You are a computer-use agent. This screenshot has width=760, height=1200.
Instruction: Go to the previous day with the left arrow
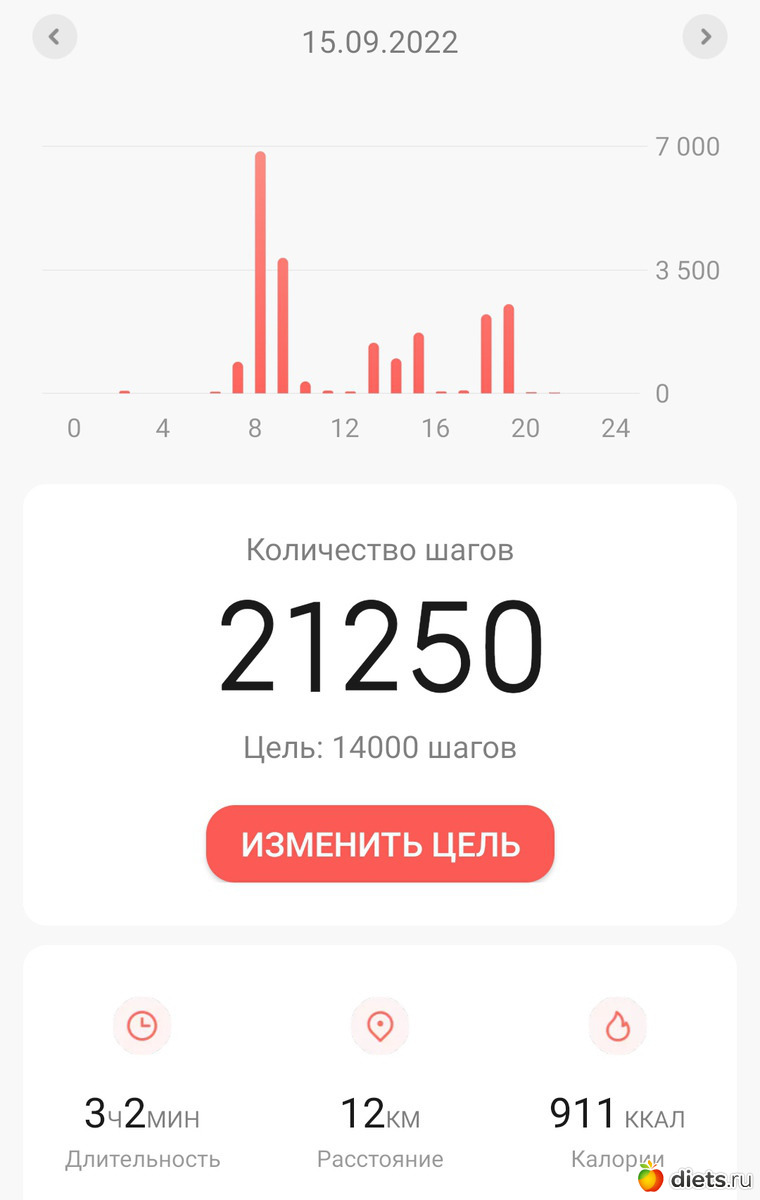click(x=55, y=38)
